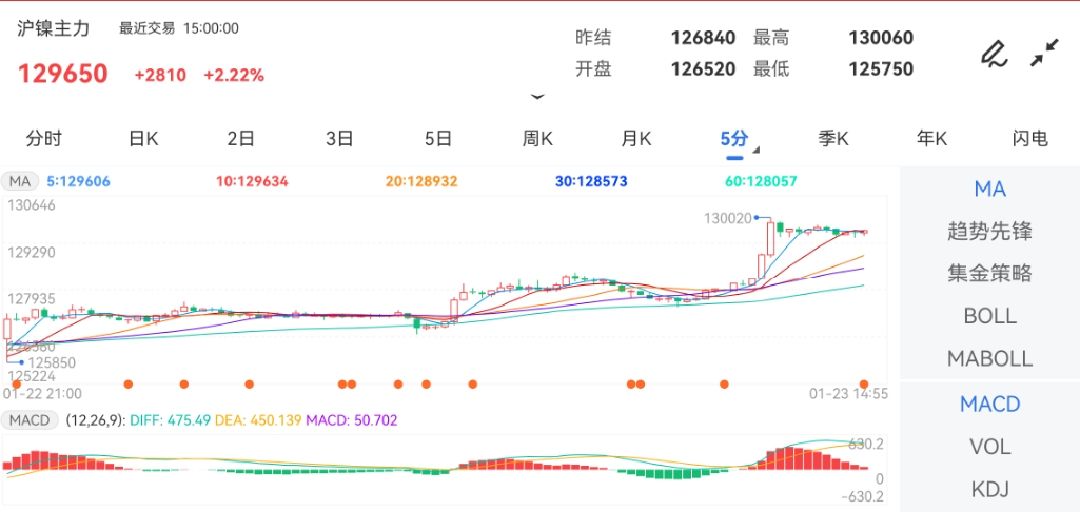Switch main indicator to BOLL
Viewport: 1080px width, 512px height.
coord(990,316)
